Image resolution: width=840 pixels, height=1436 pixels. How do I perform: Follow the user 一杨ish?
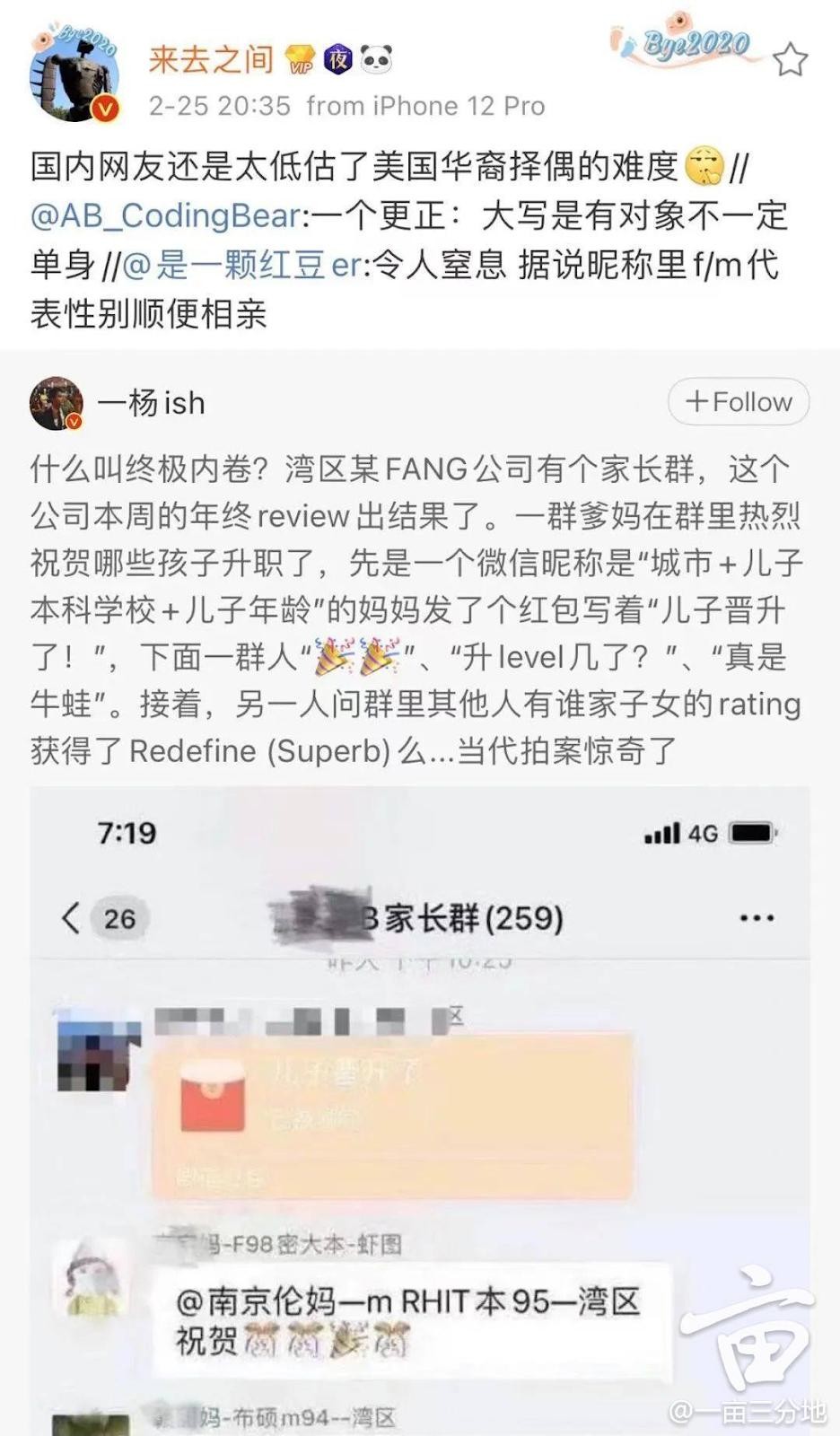coord(738,402)
